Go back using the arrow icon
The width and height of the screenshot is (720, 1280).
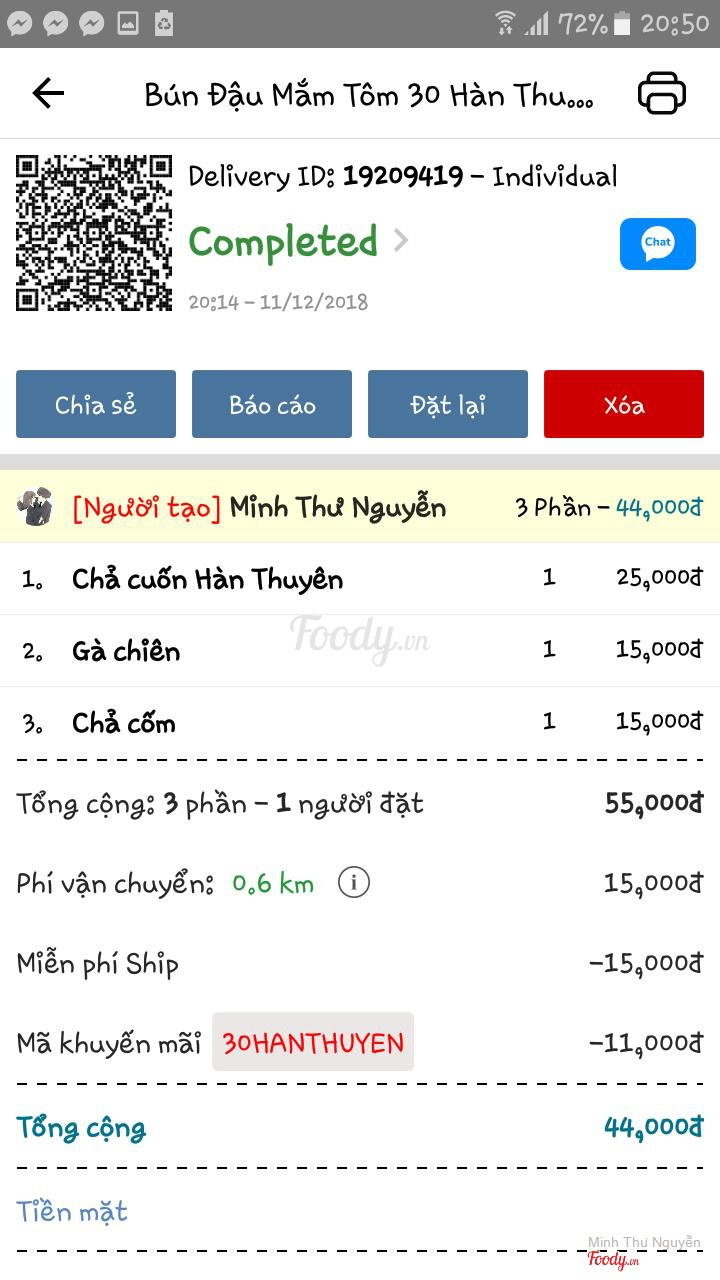(48, 94)
